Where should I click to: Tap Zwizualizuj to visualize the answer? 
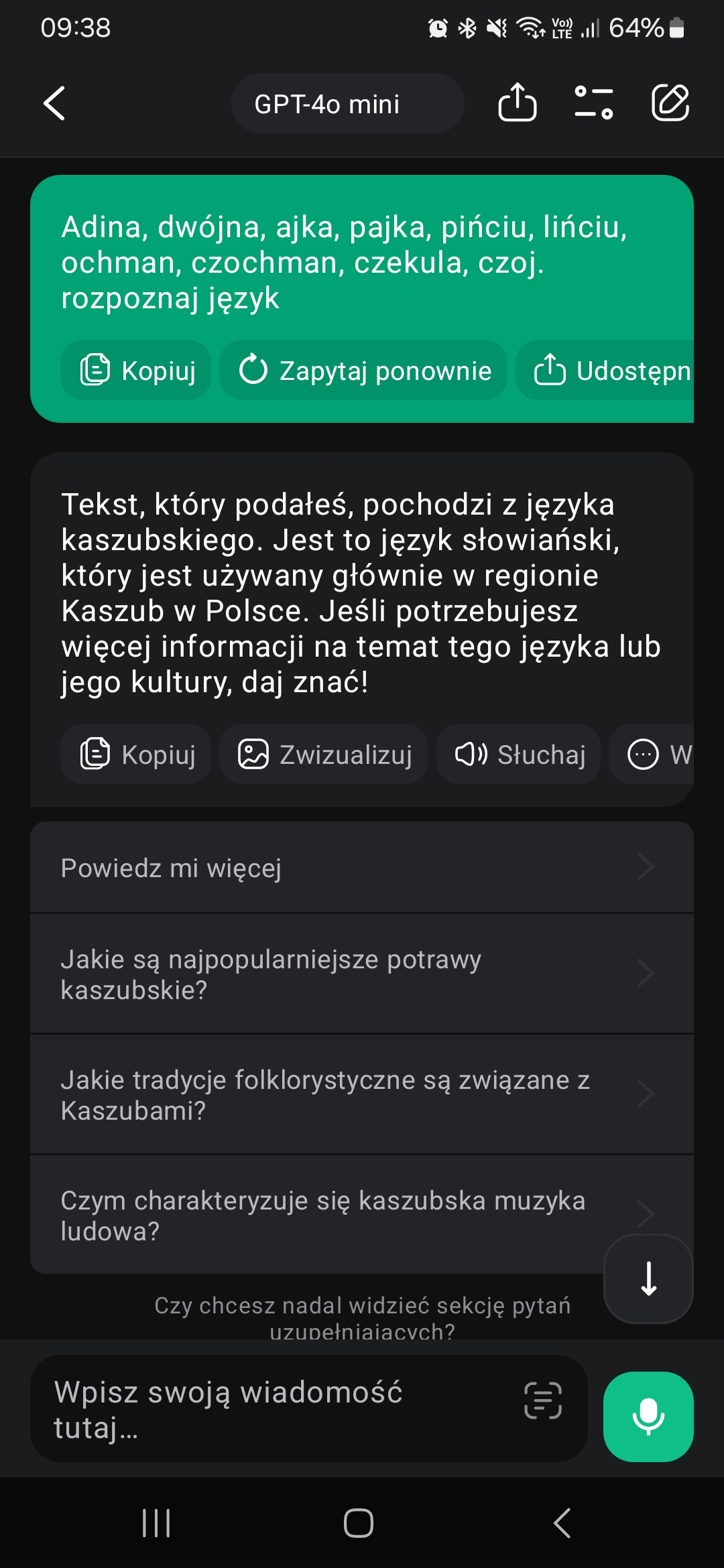click(x=324, y=755)
